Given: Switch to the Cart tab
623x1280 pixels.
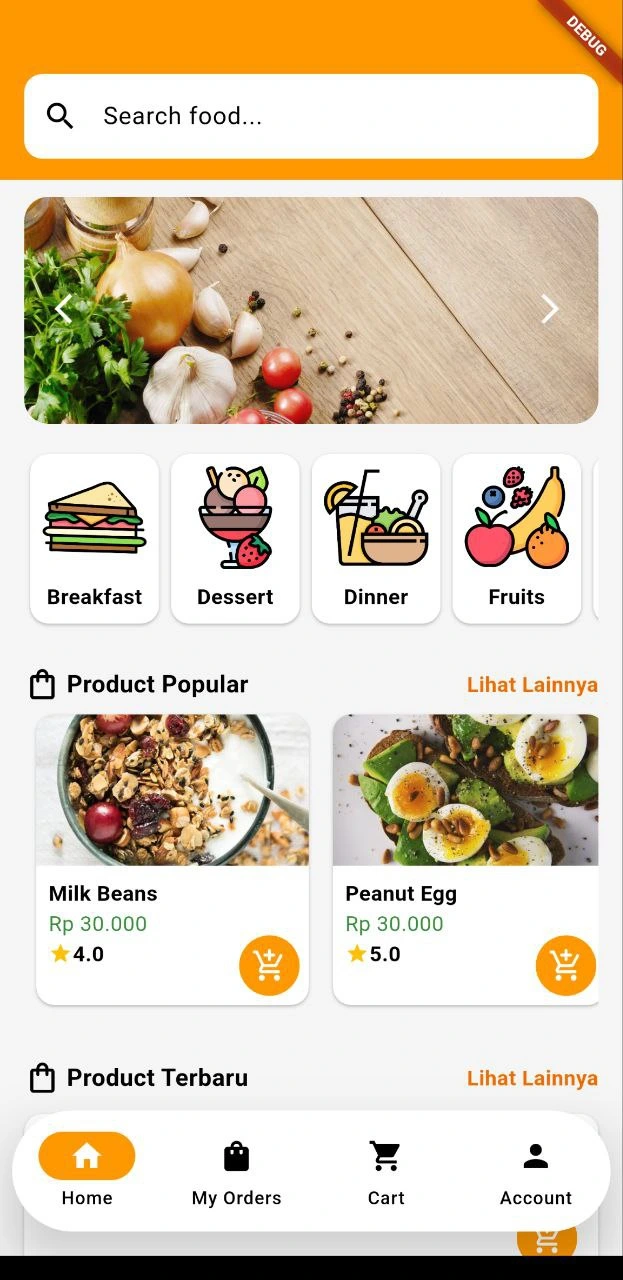Looking at the screenshot, I should [386, 1170].
